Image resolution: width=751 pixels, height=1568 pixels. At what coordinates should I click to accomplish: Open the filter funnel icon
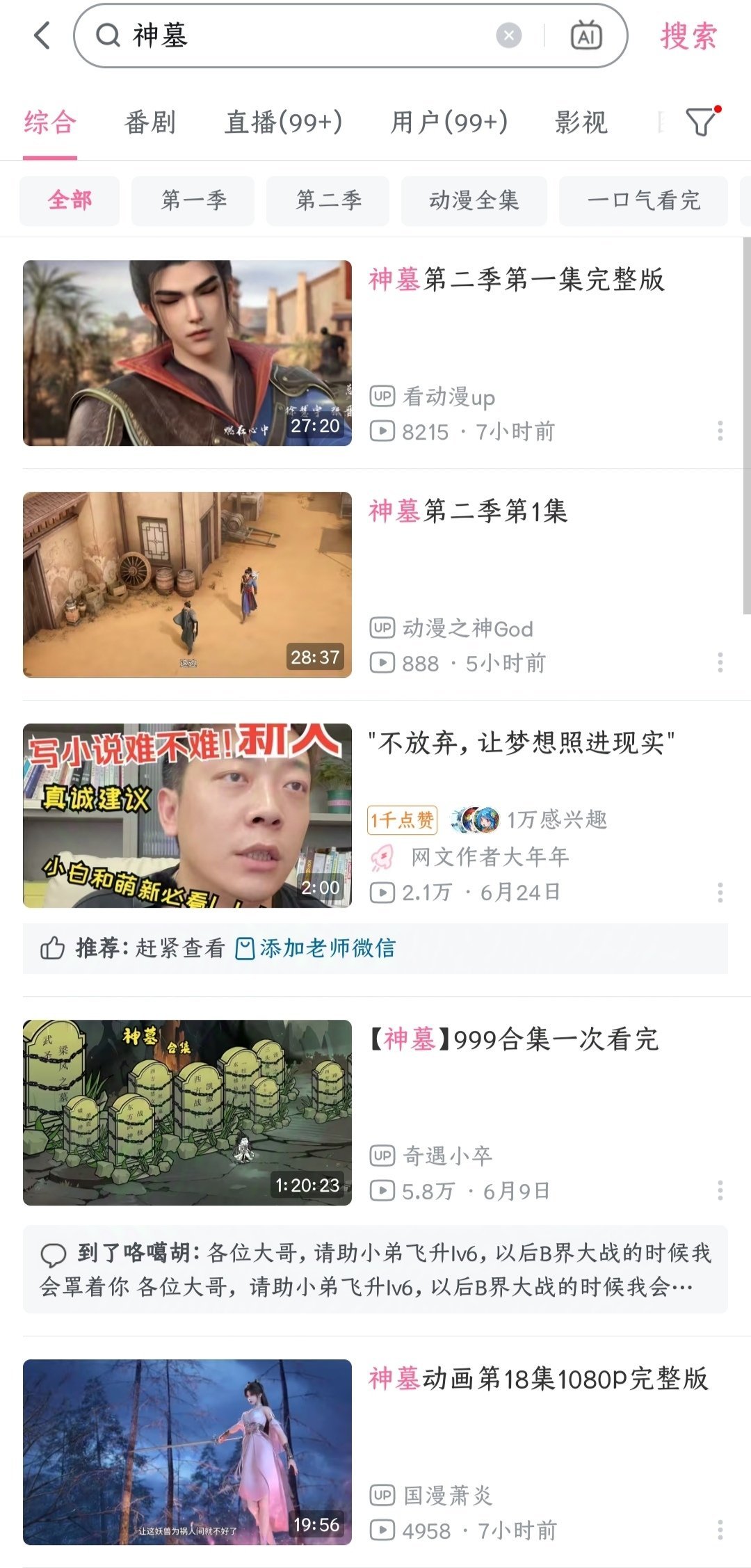tap(701, 122)
